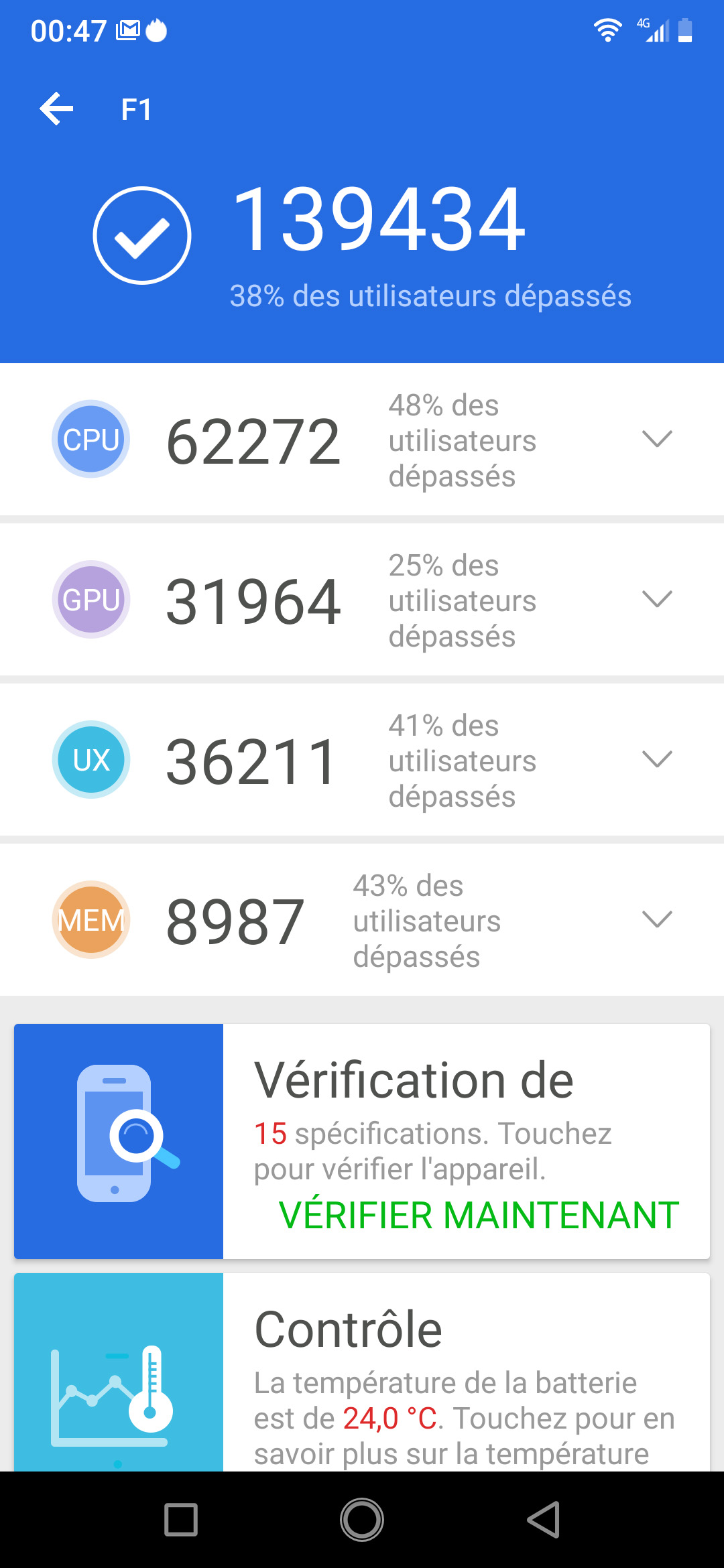The width and height of the screenshot is (724, 1568).
Task: Expand the CPU score details
Action: pyautogui.click(x=656, y=440)
